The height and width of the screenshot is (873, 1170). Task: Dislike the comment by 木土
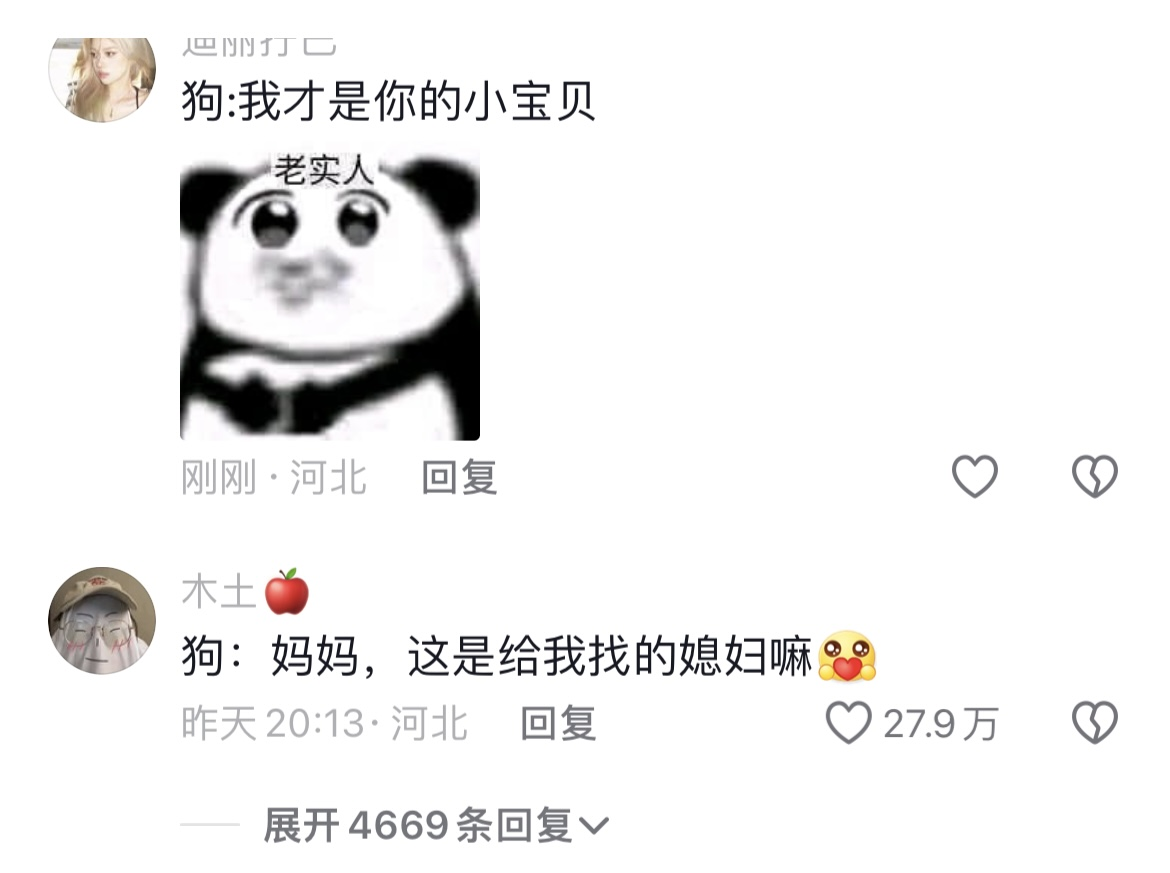pos(1094,722)
